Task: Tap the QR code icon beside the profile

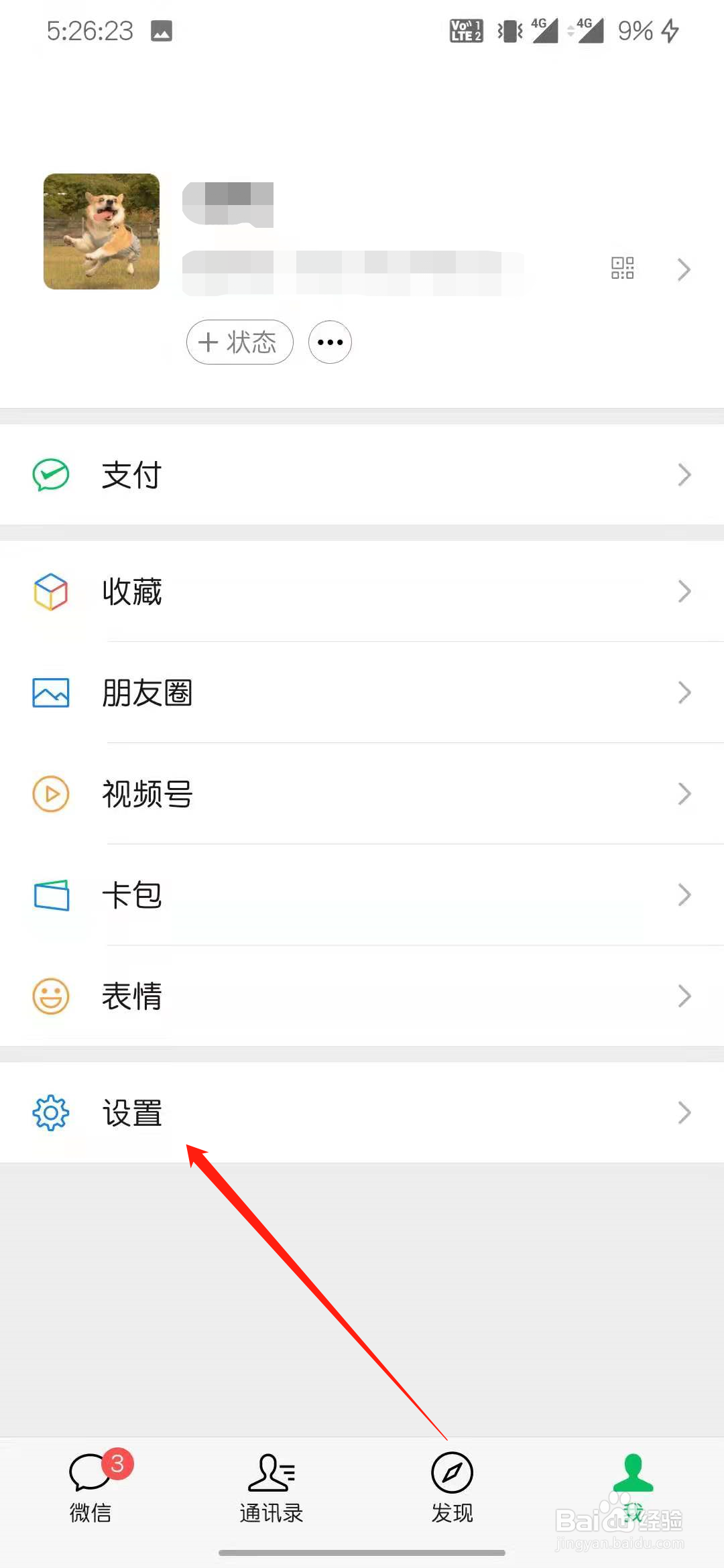Action: pos(623,269)
